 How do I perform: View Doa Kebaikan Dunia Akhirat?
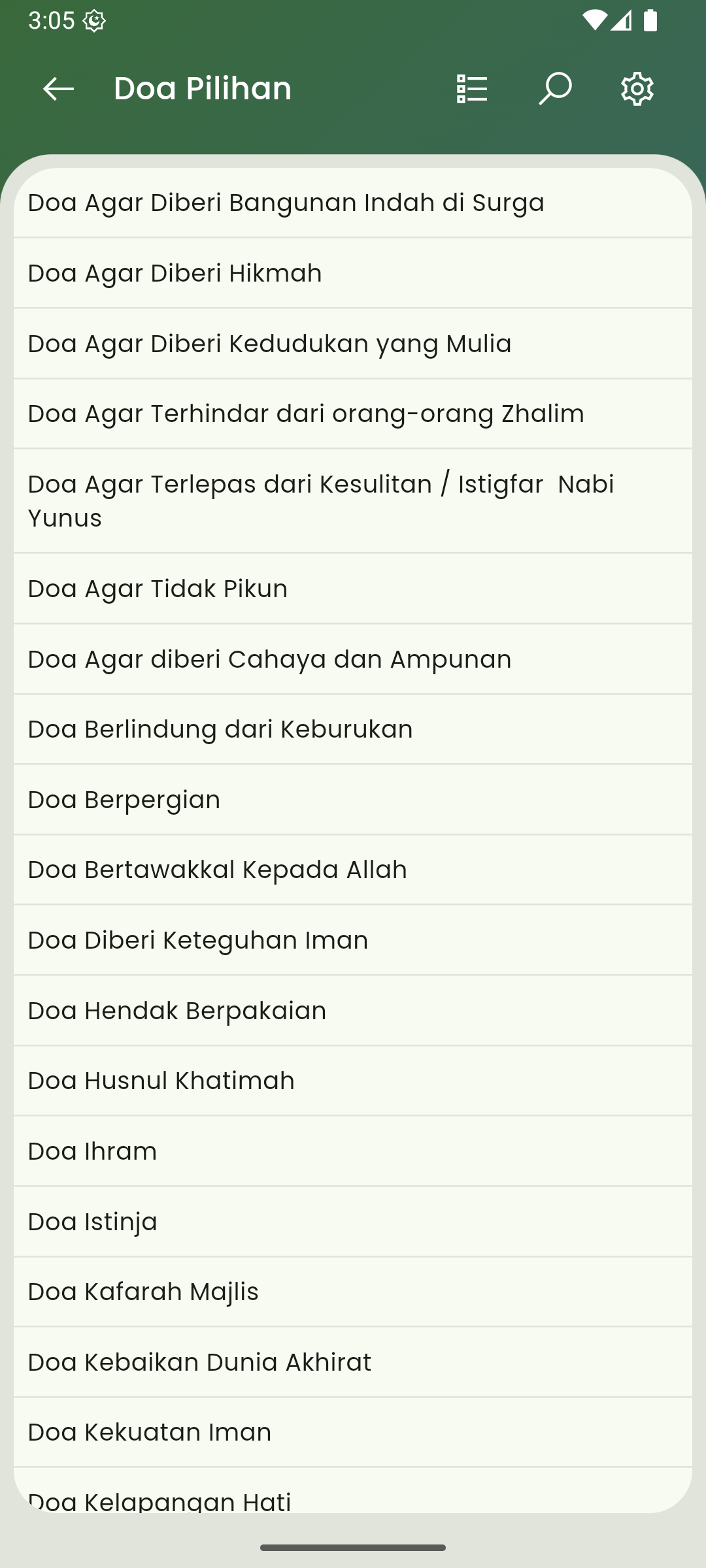point(353,1362)
